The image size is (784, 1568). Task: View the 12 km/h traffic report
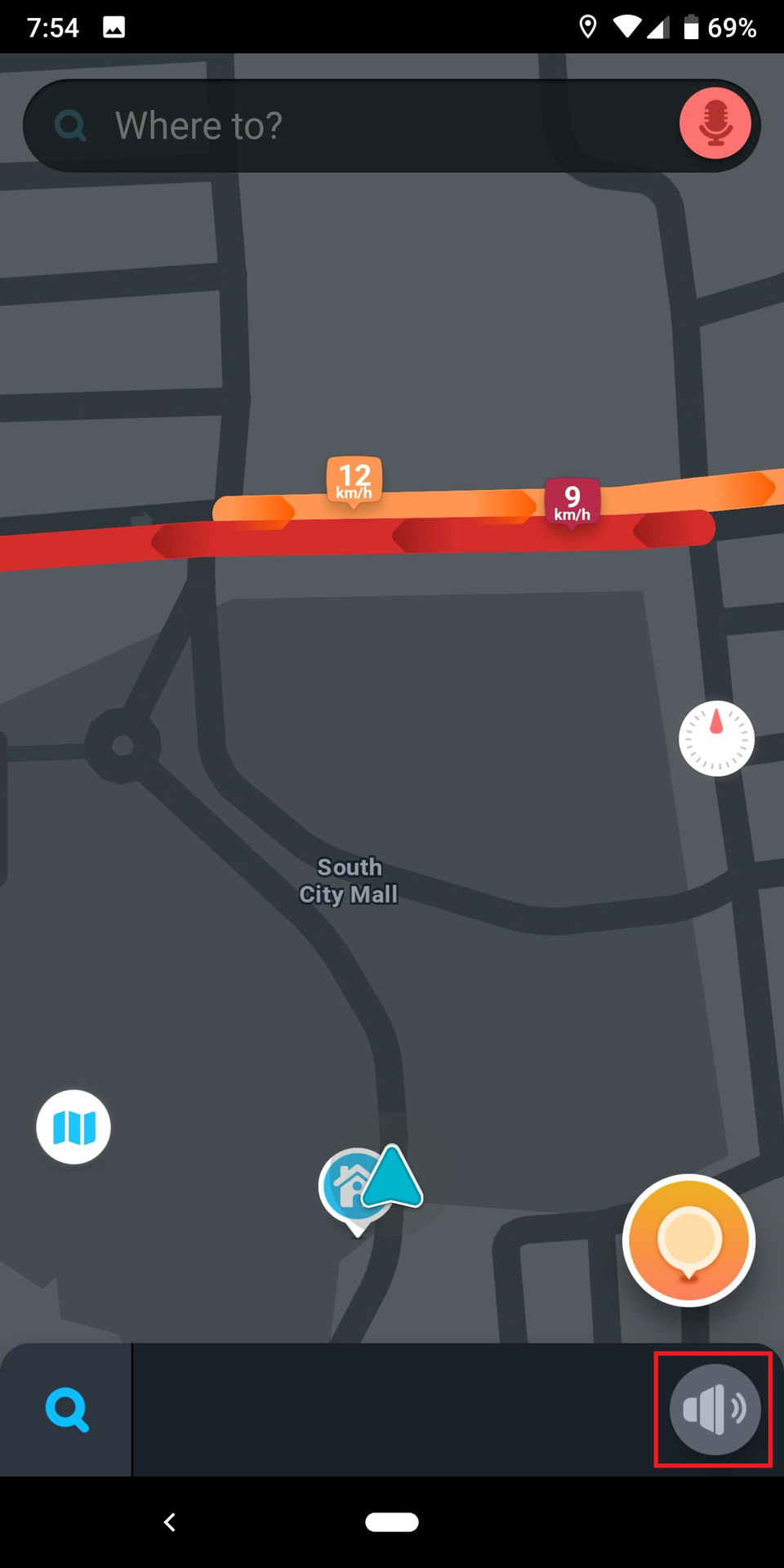tap(354, 480)
